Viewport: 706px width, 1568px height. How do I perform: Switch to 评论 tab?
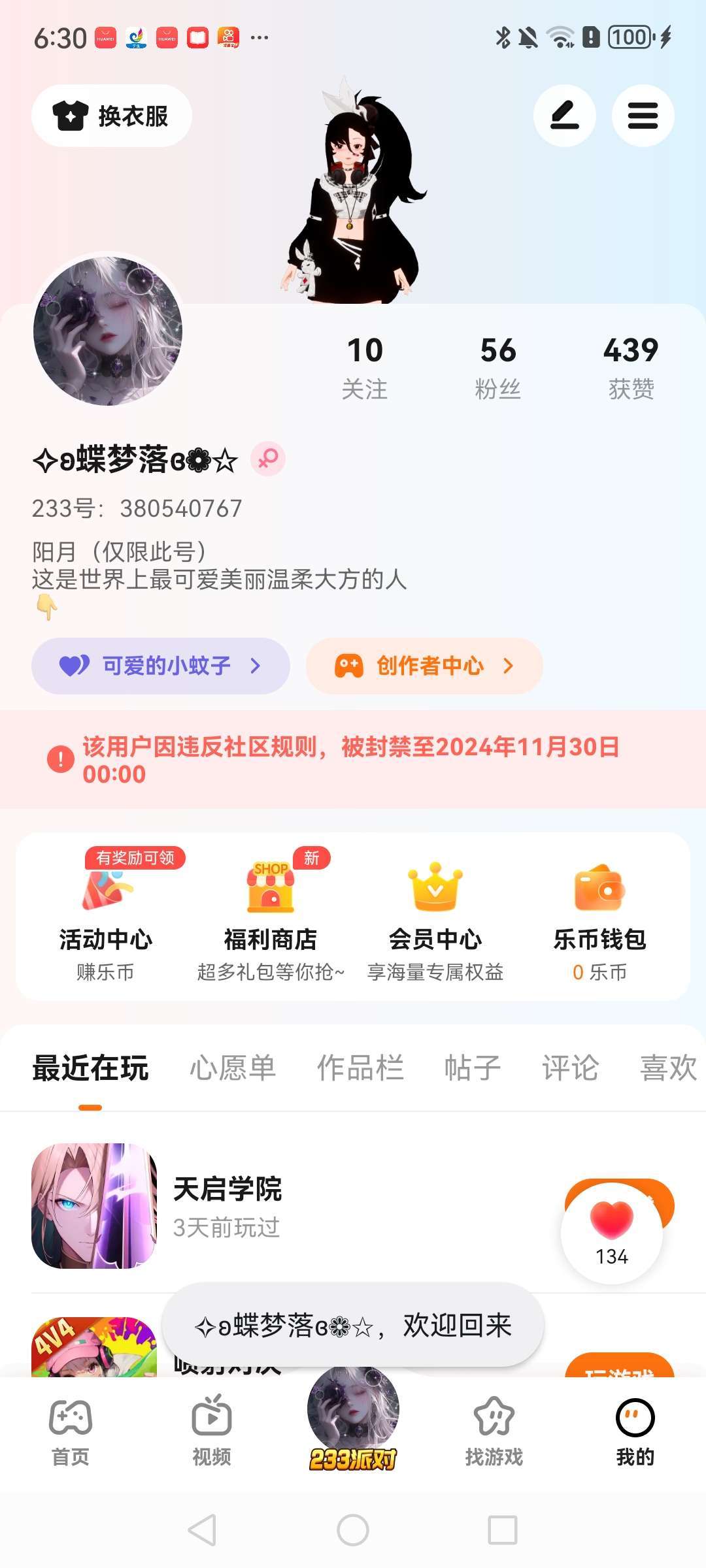[x=570, y=1068]
